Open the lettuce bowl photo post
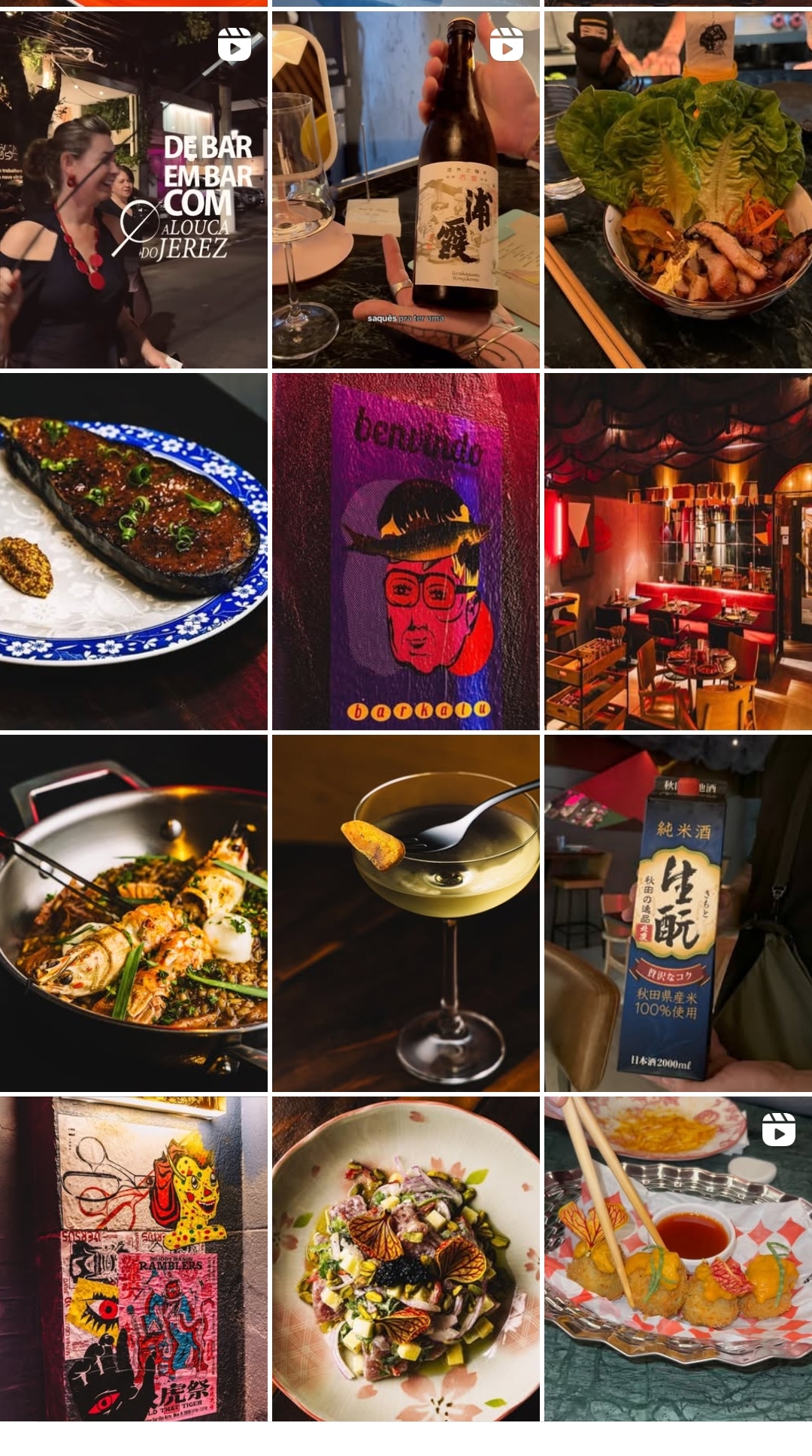This screenshot has height=1456, width=812. [678, 190]
